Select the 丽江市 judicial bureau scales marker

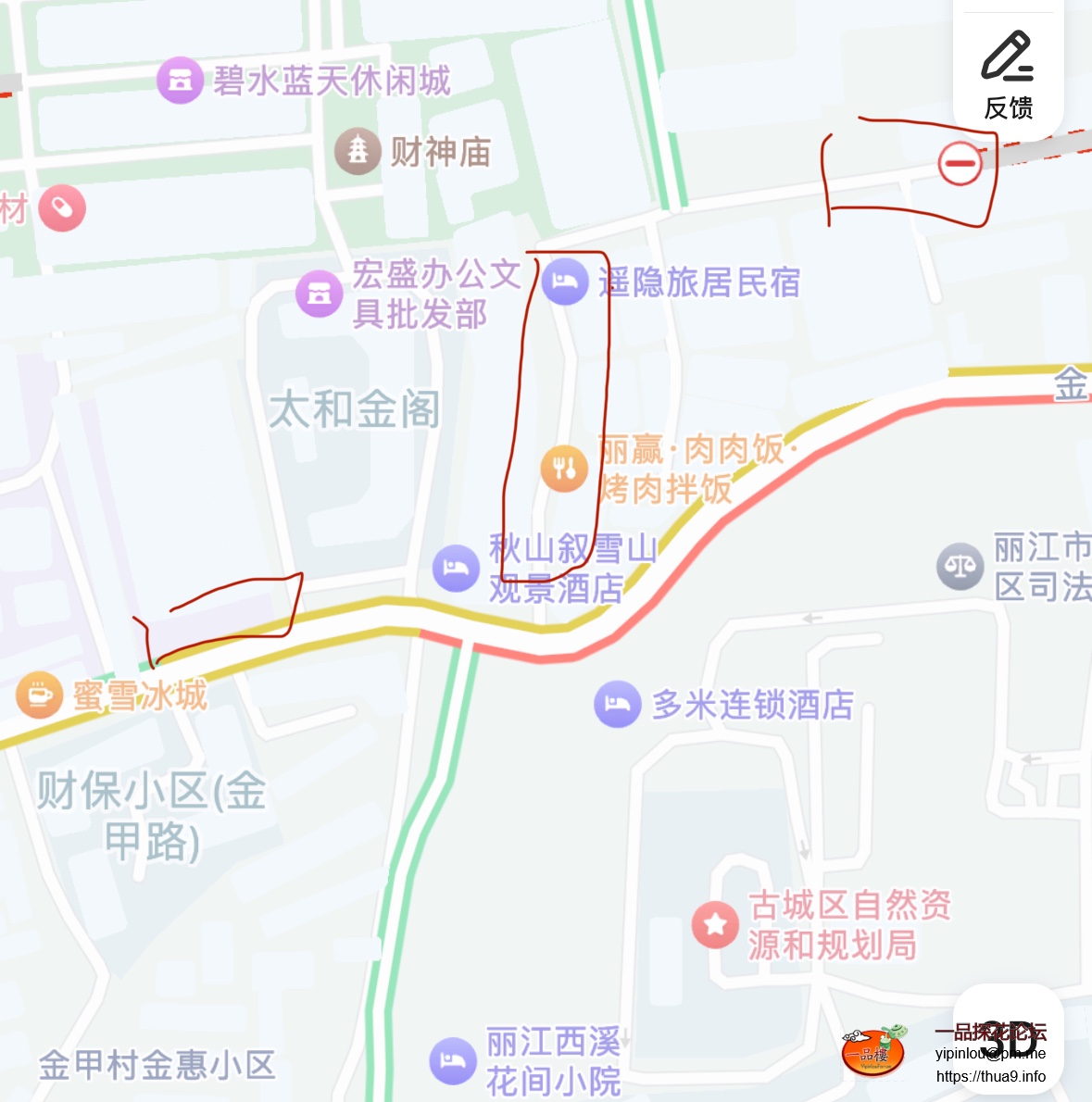tap(960, 566)
